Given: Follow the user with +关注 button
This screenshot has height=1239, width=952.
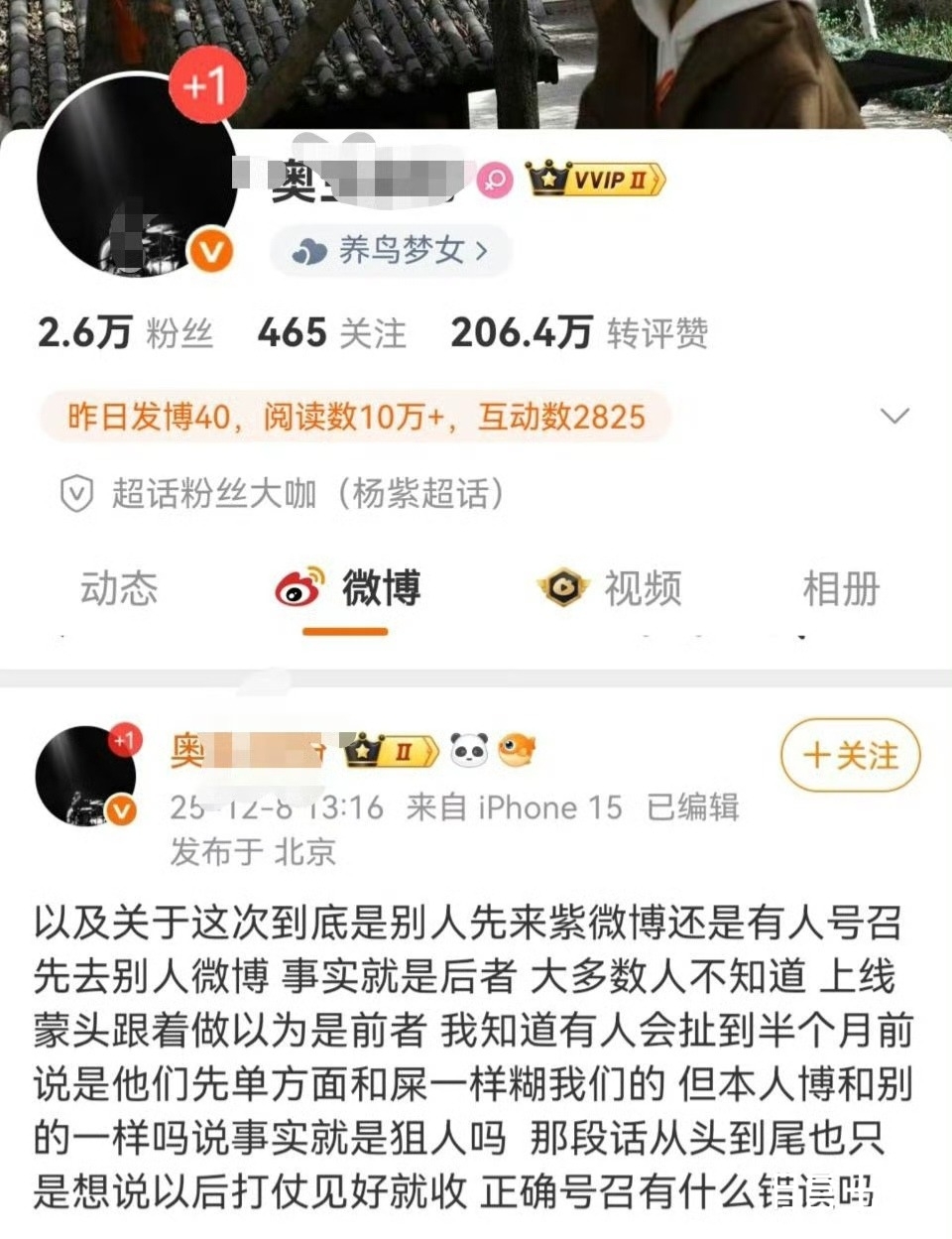Looking at the screenshot, I should [x=850, y=757].
